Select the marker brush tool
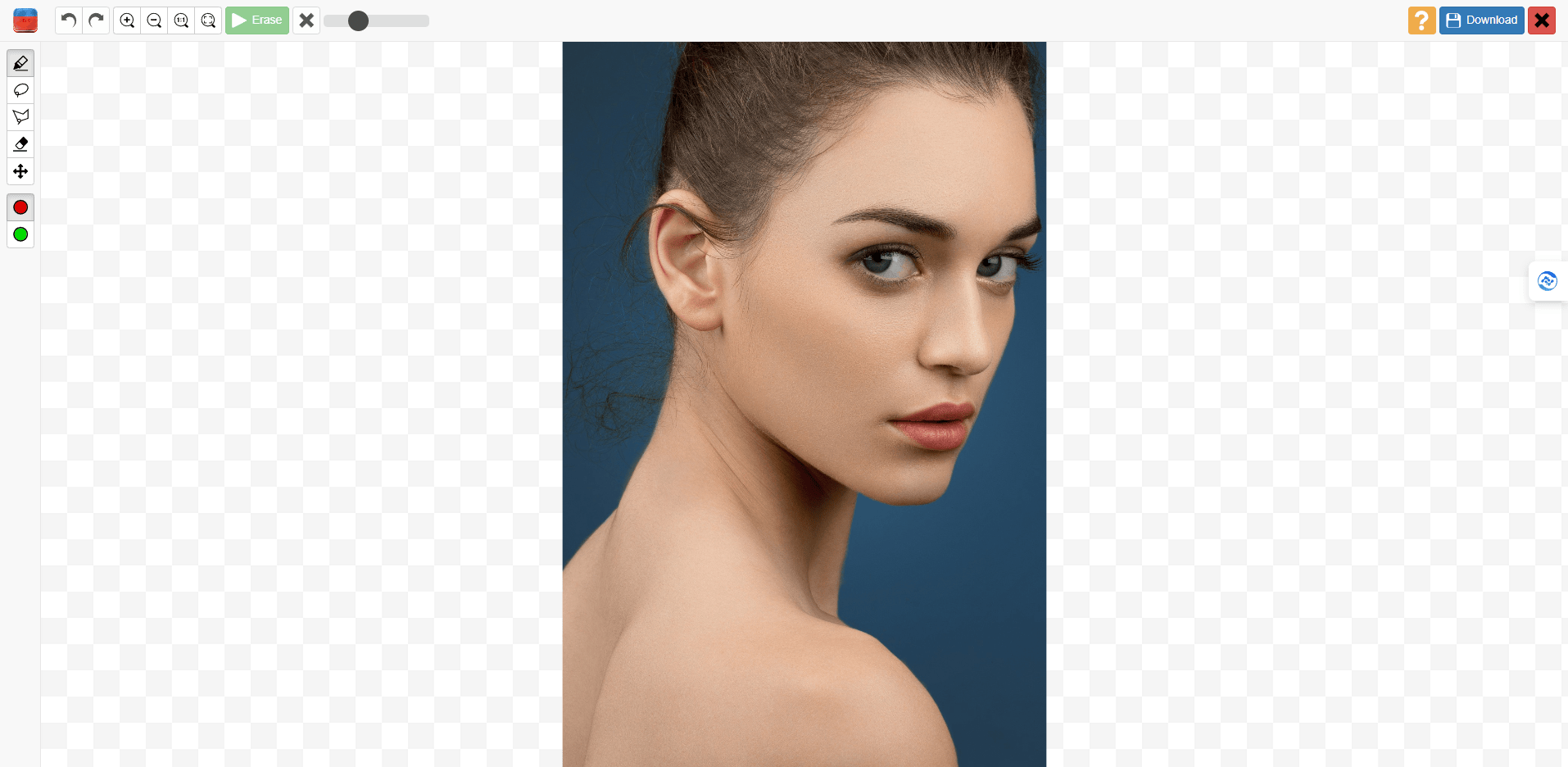This screenshot has width=1568, height=767. (x=20, y=63)
